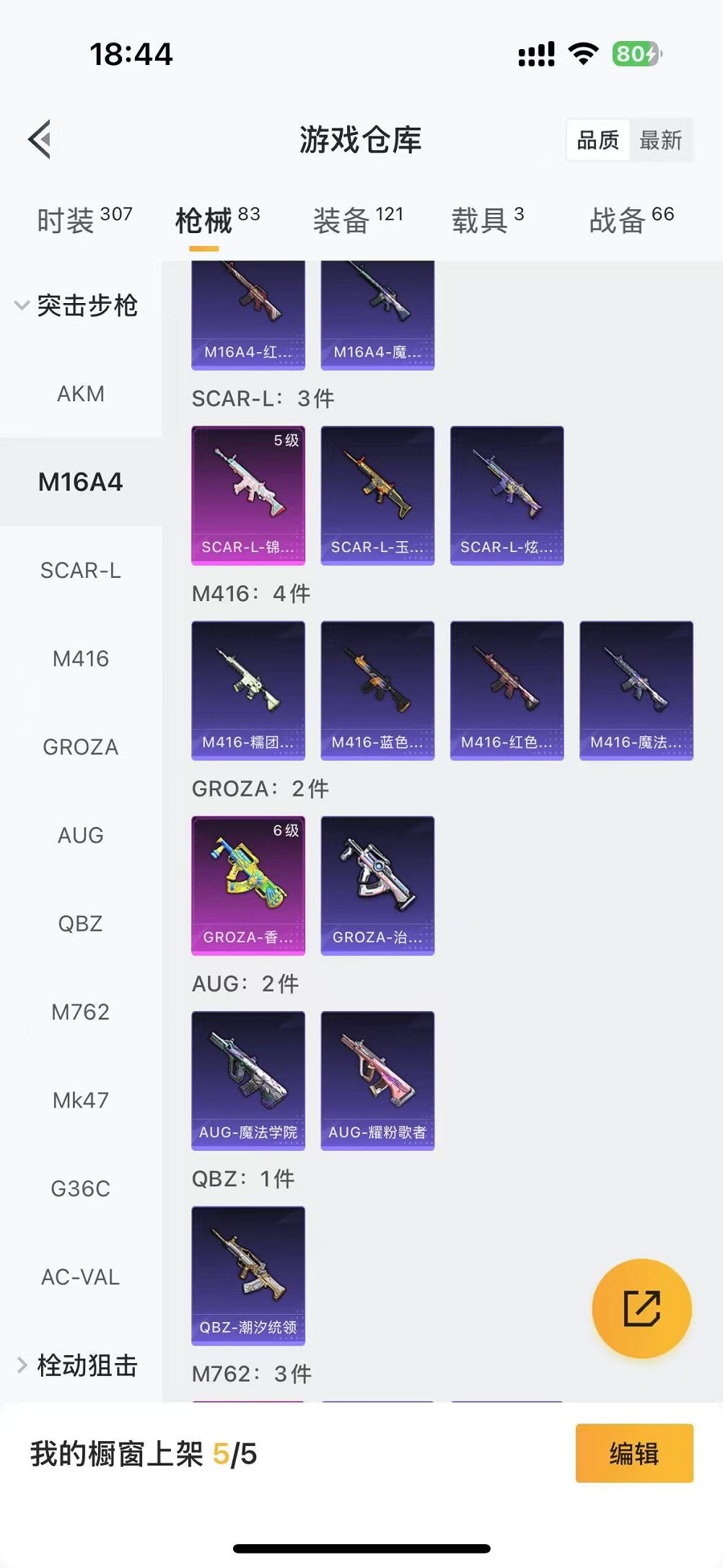This screenshot has height=1568, width=723.
Task: Select AC-VAL in the side list
Action: point(80,1276)
